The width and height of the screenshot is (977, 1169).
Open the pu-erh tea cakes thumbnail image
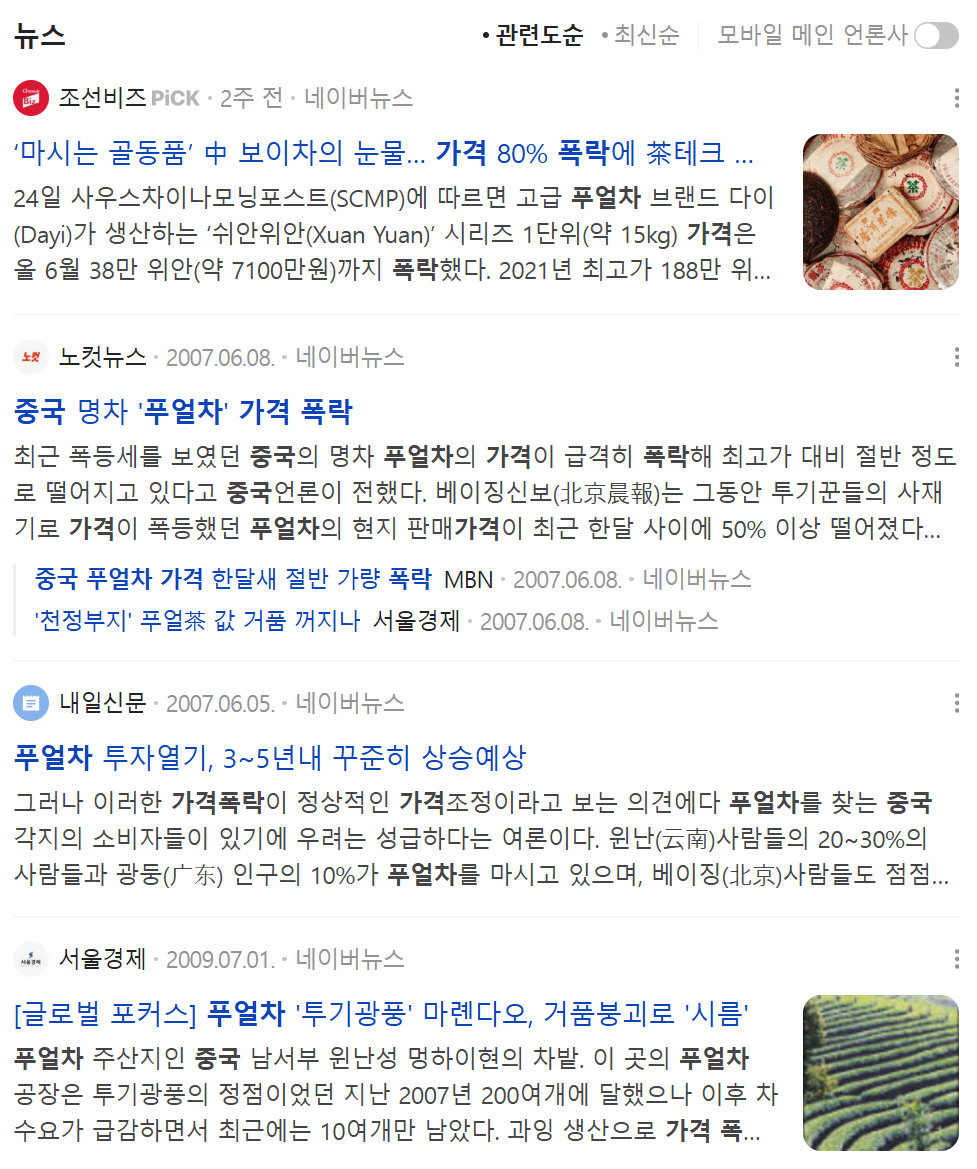pyautogui.click(x=880, y=212)
